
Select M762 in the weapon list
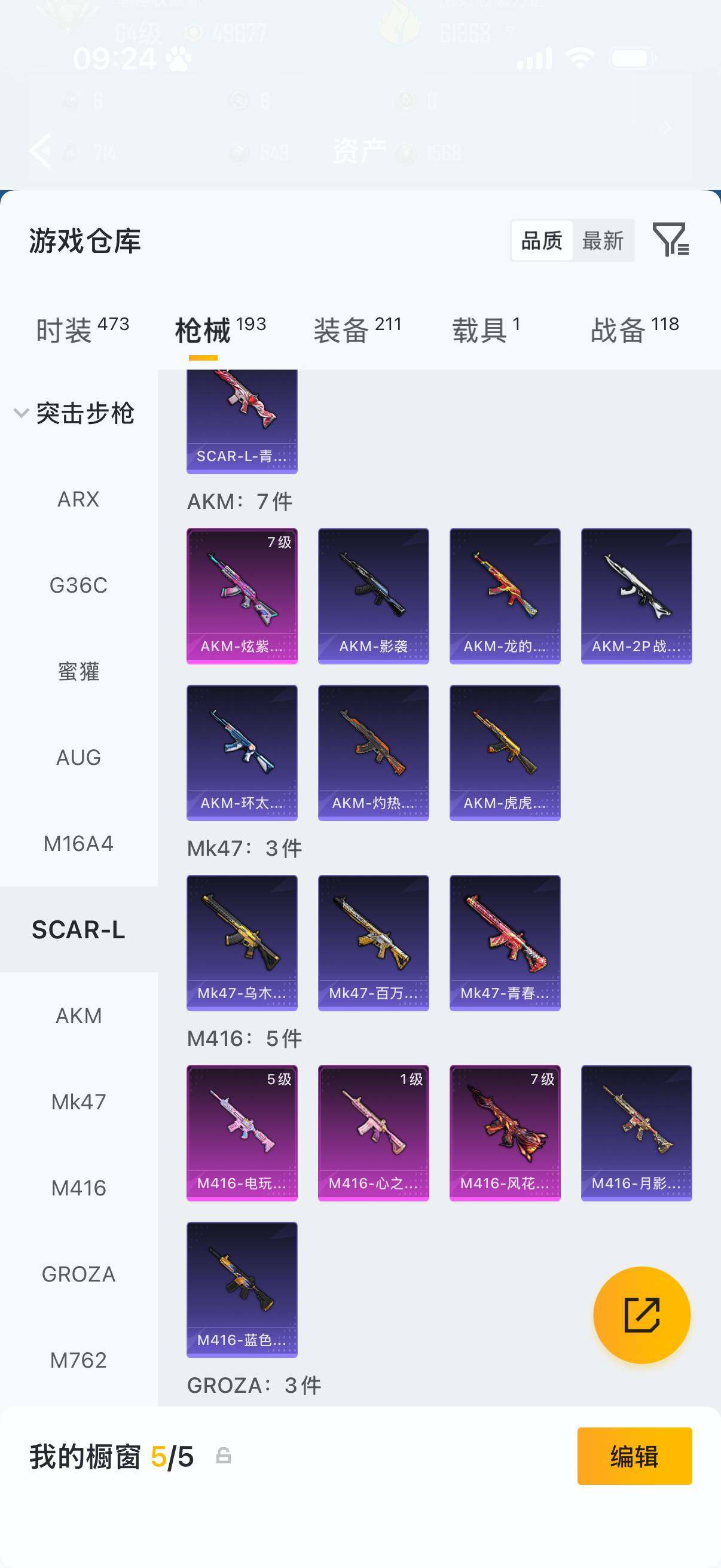pyautogui.click(x=78, y=1360)
